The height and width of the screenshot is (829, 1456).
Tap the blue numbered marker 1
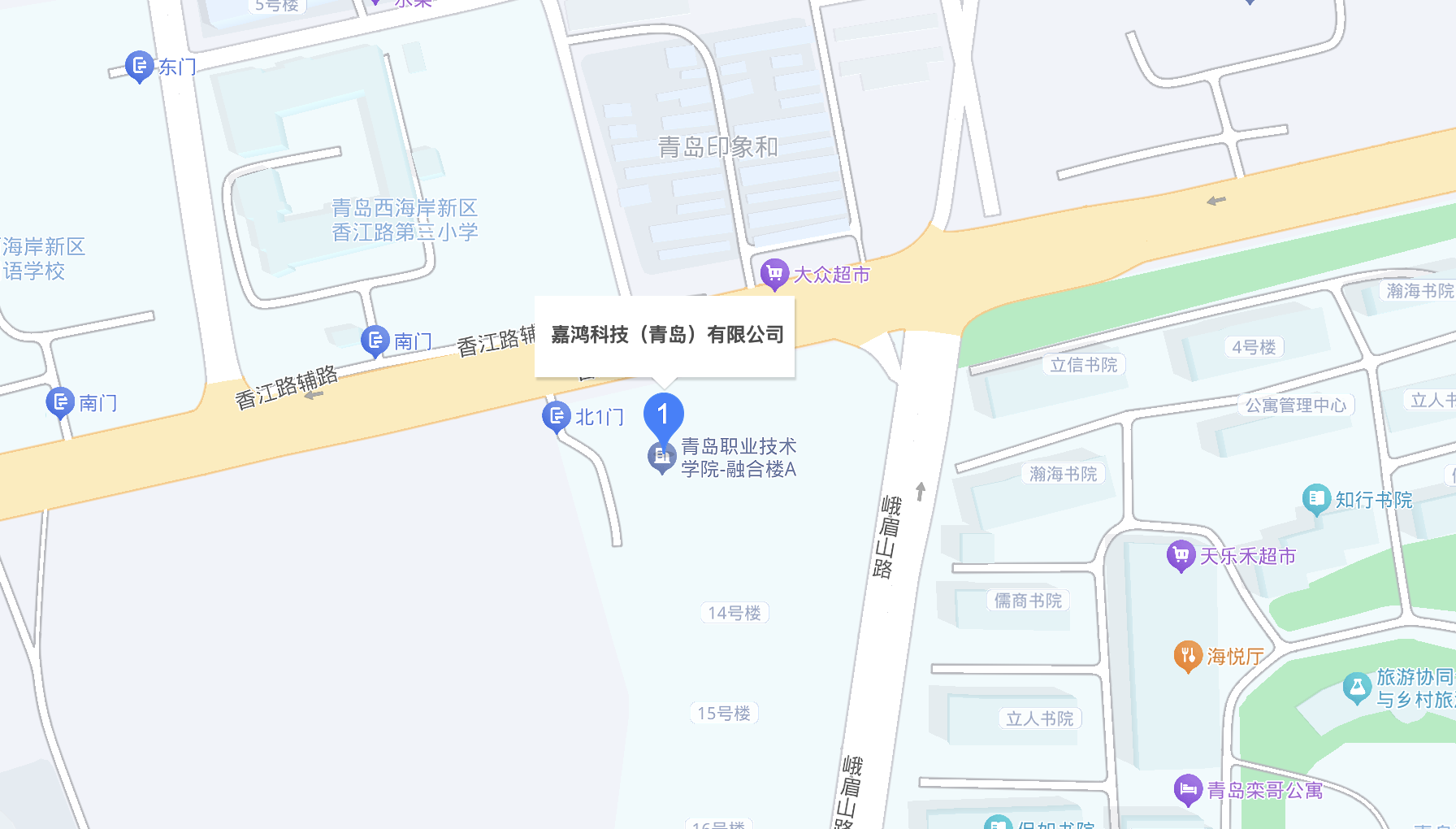tap(663, 414)
